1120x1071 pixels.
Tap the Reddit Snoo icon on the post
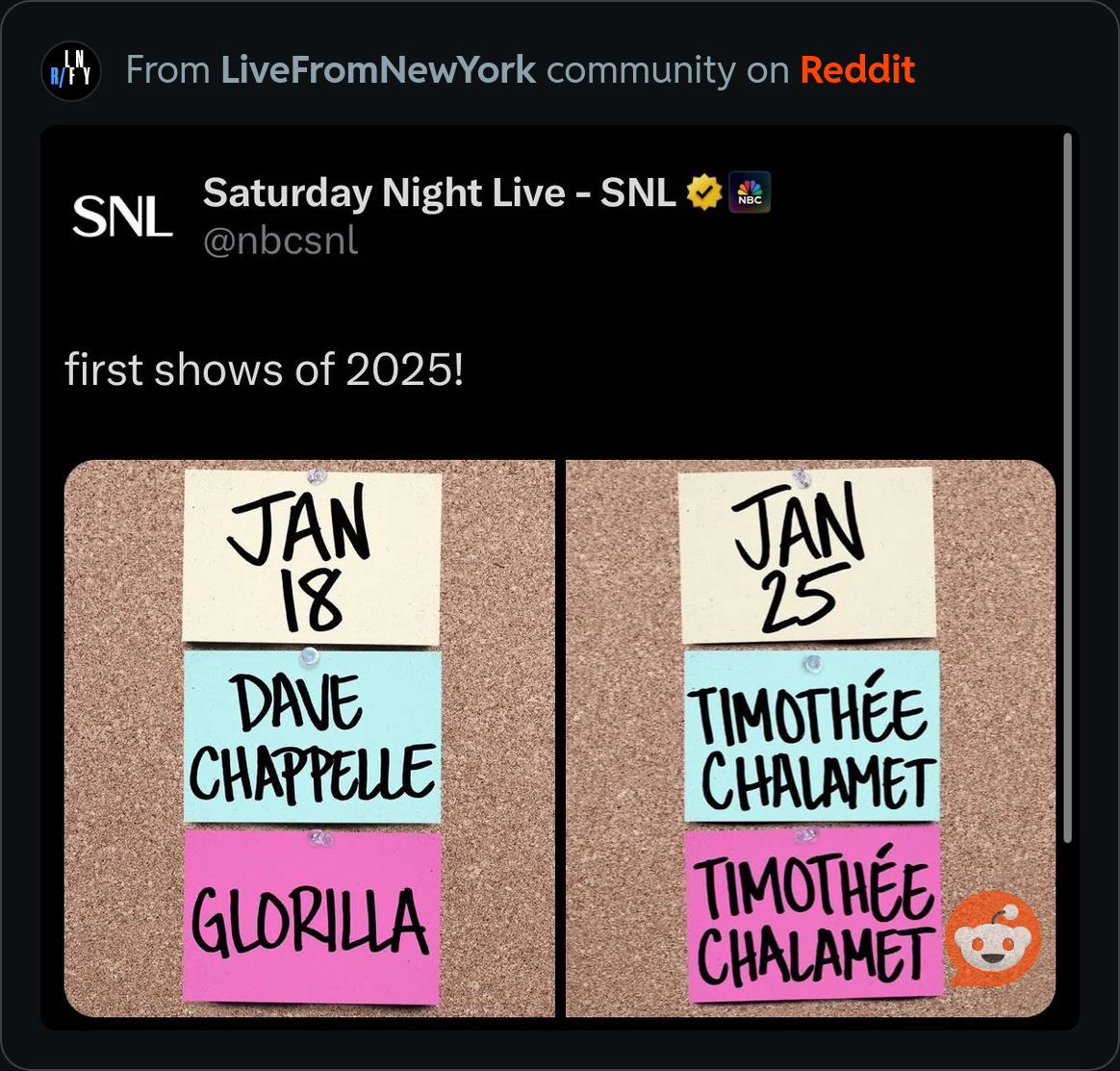992,938
